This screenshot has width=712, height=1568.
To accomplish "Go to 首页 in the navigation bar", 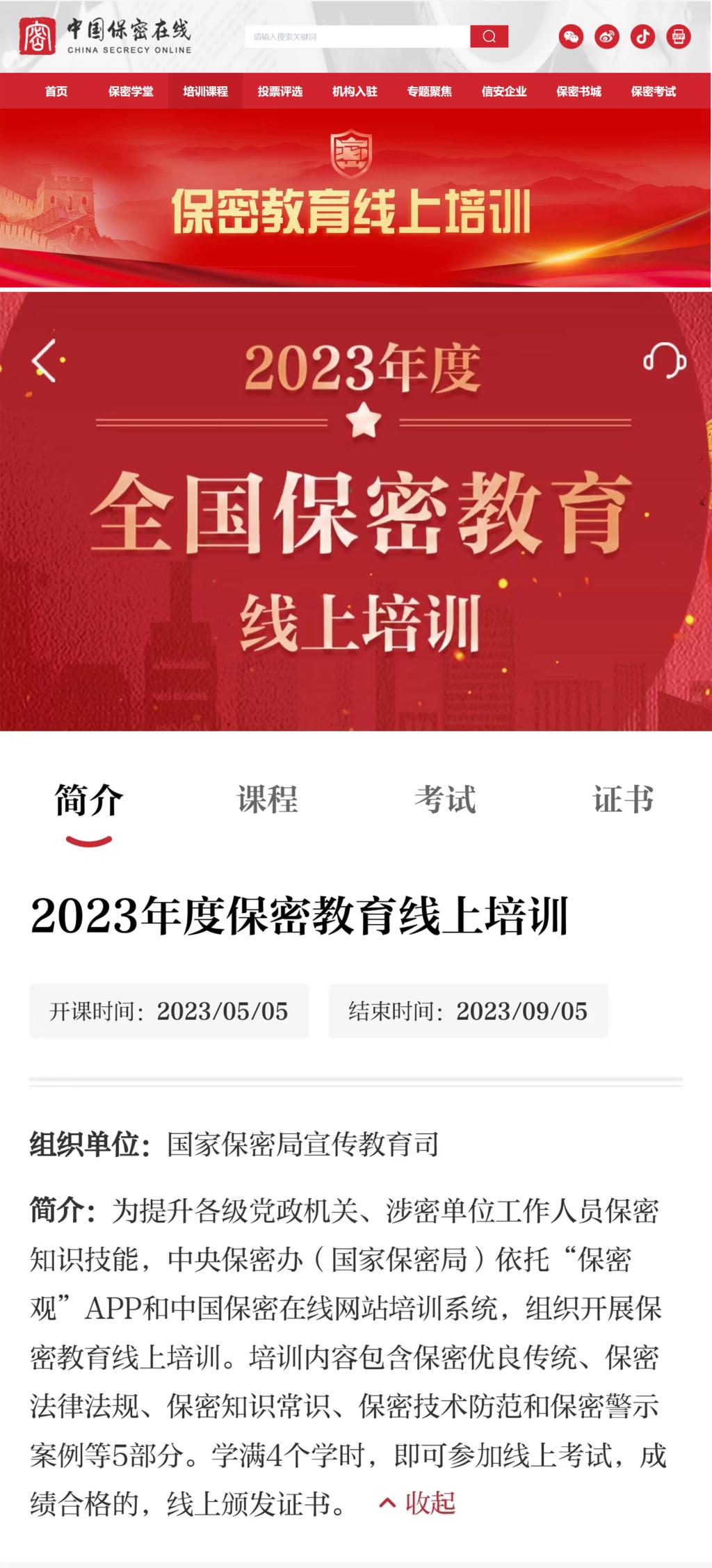I will (56, 91).
